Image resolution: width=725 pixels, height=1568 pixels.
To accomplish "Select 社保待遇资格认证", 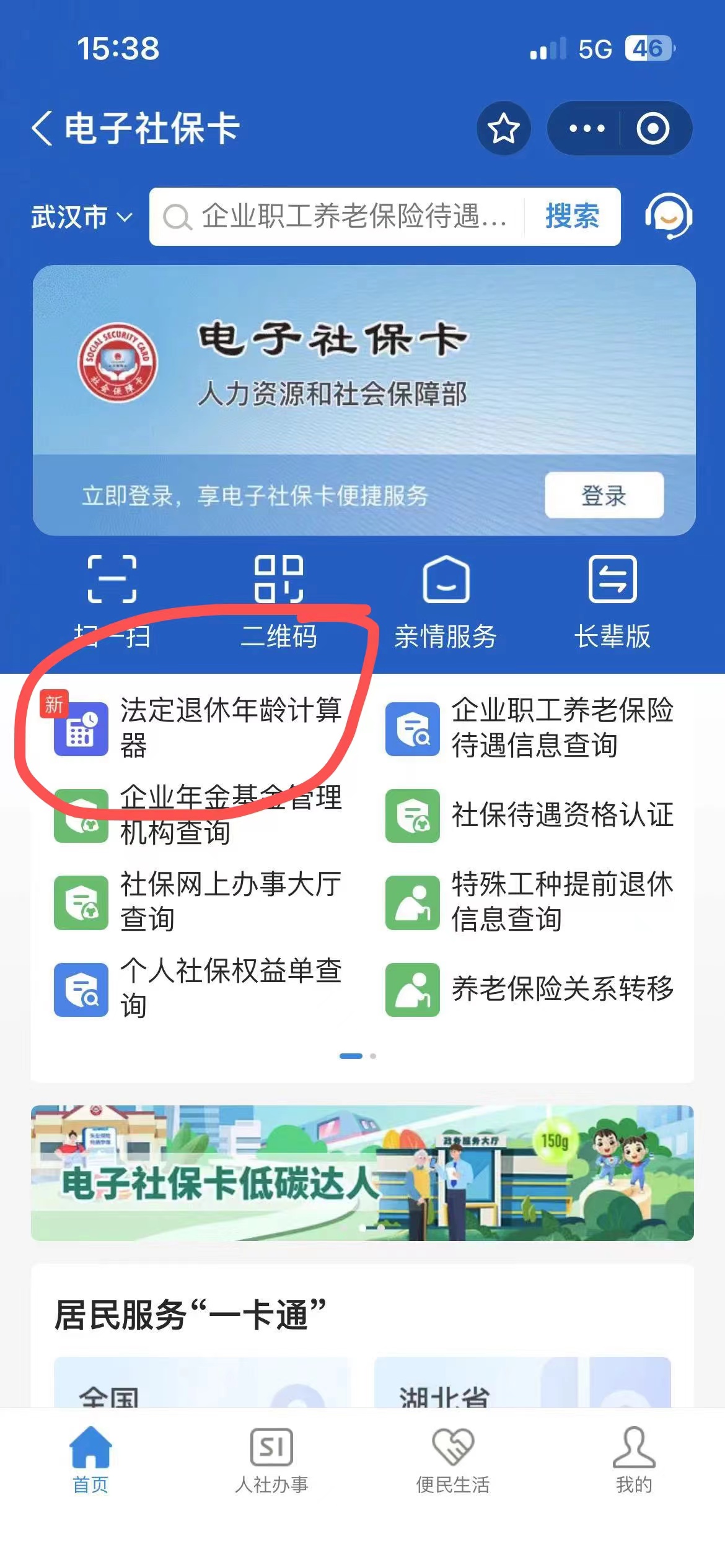I will pyautogui.click(x=530, y=815).
